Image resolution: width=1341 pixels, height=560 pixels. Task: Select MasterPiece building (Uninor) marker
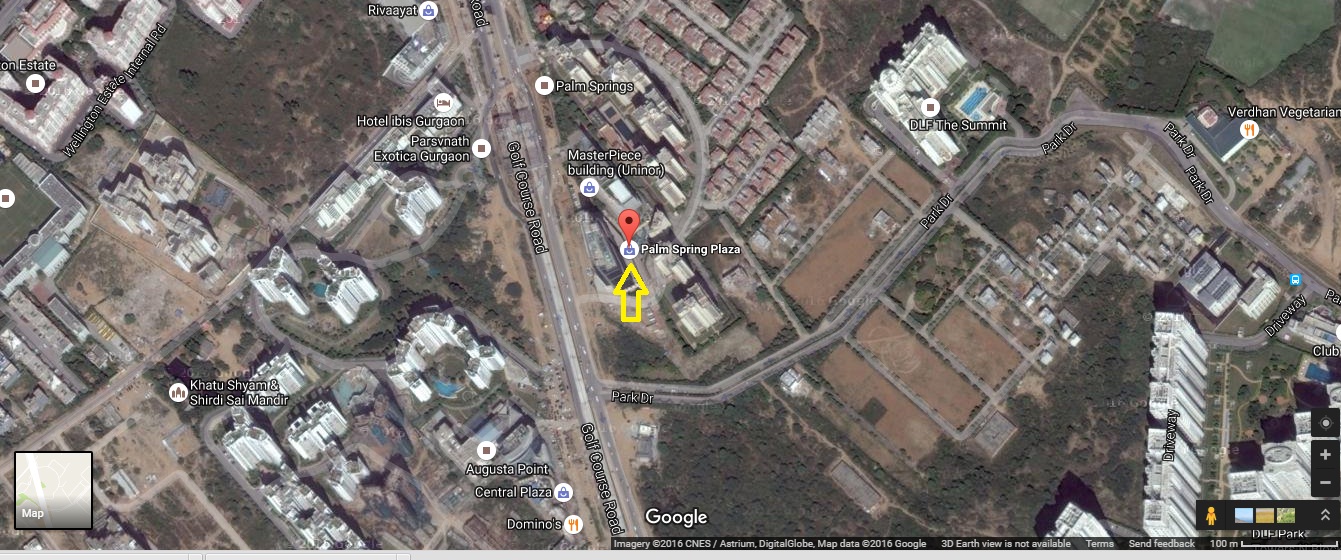pos(590,187)
